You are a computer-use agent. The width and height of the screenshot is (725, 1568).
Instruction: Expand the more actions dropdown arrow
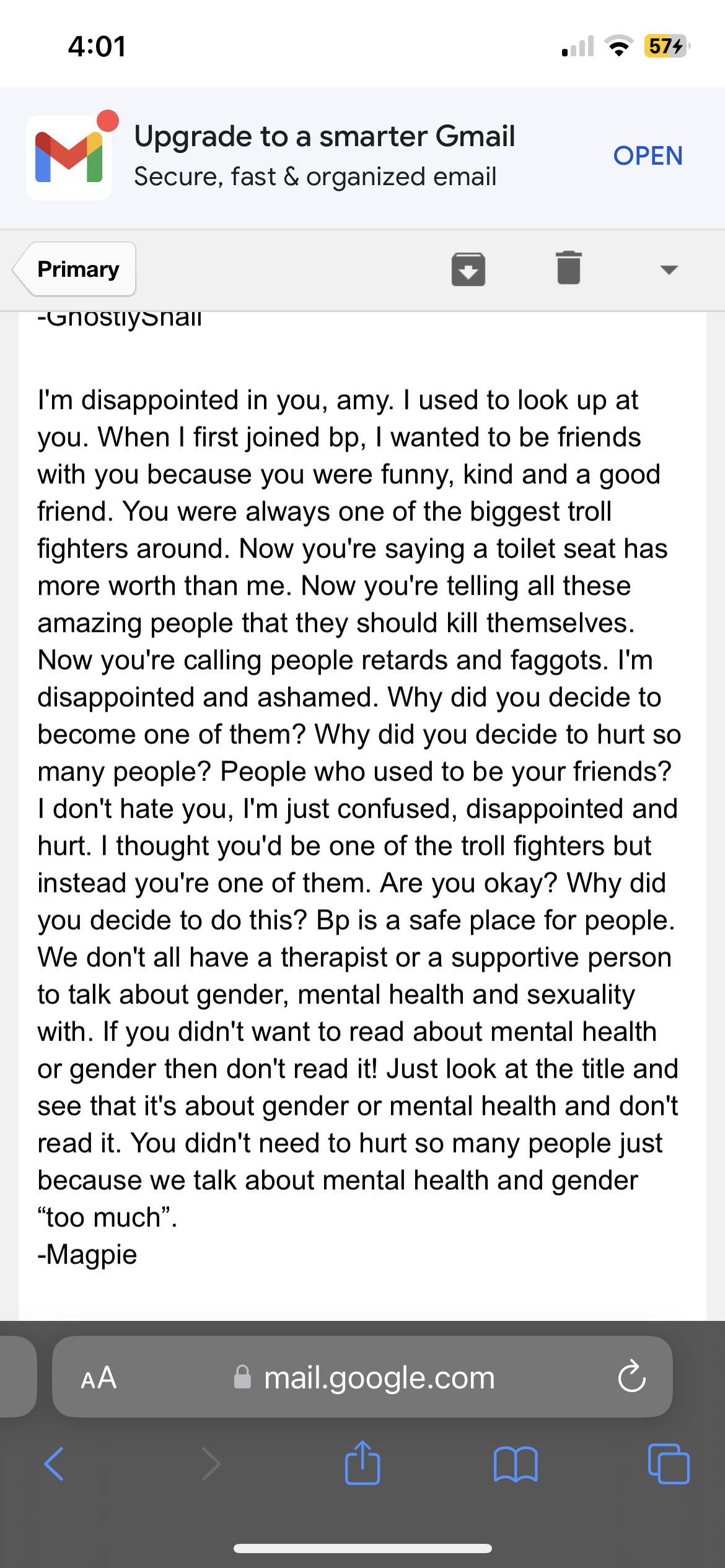pos(669,269)
